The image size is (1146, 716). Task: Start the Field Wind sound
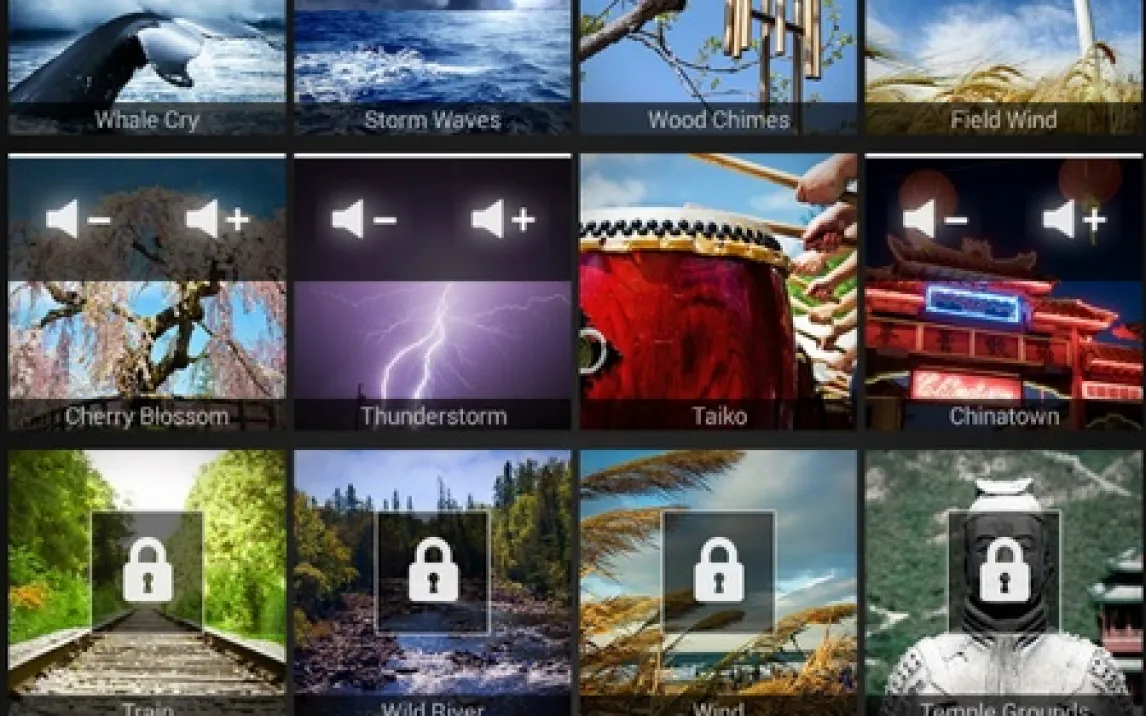(x=1003, y=60)
